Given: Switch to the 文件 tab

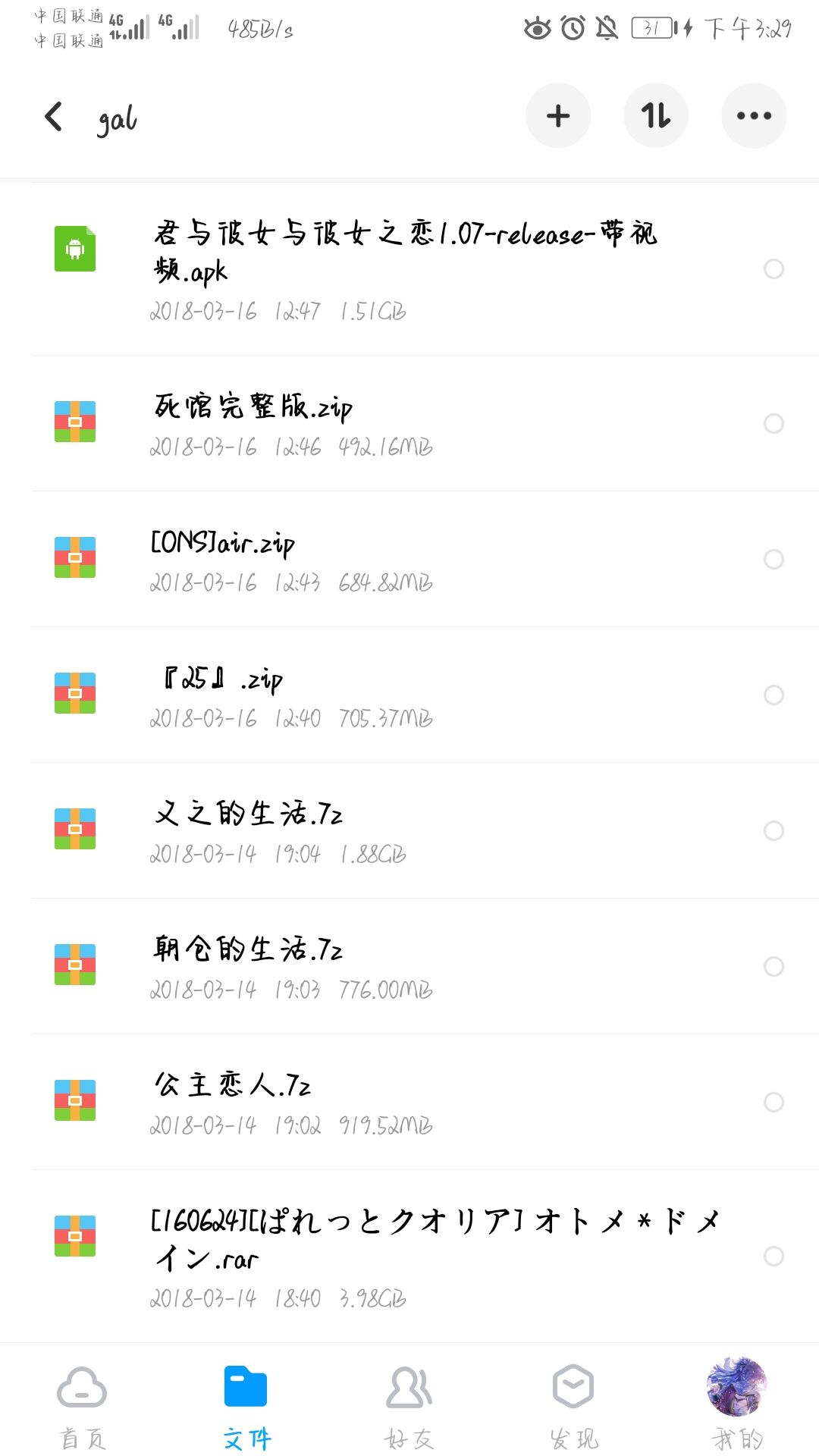Looking at the screenshot, I should [246, 1407].
